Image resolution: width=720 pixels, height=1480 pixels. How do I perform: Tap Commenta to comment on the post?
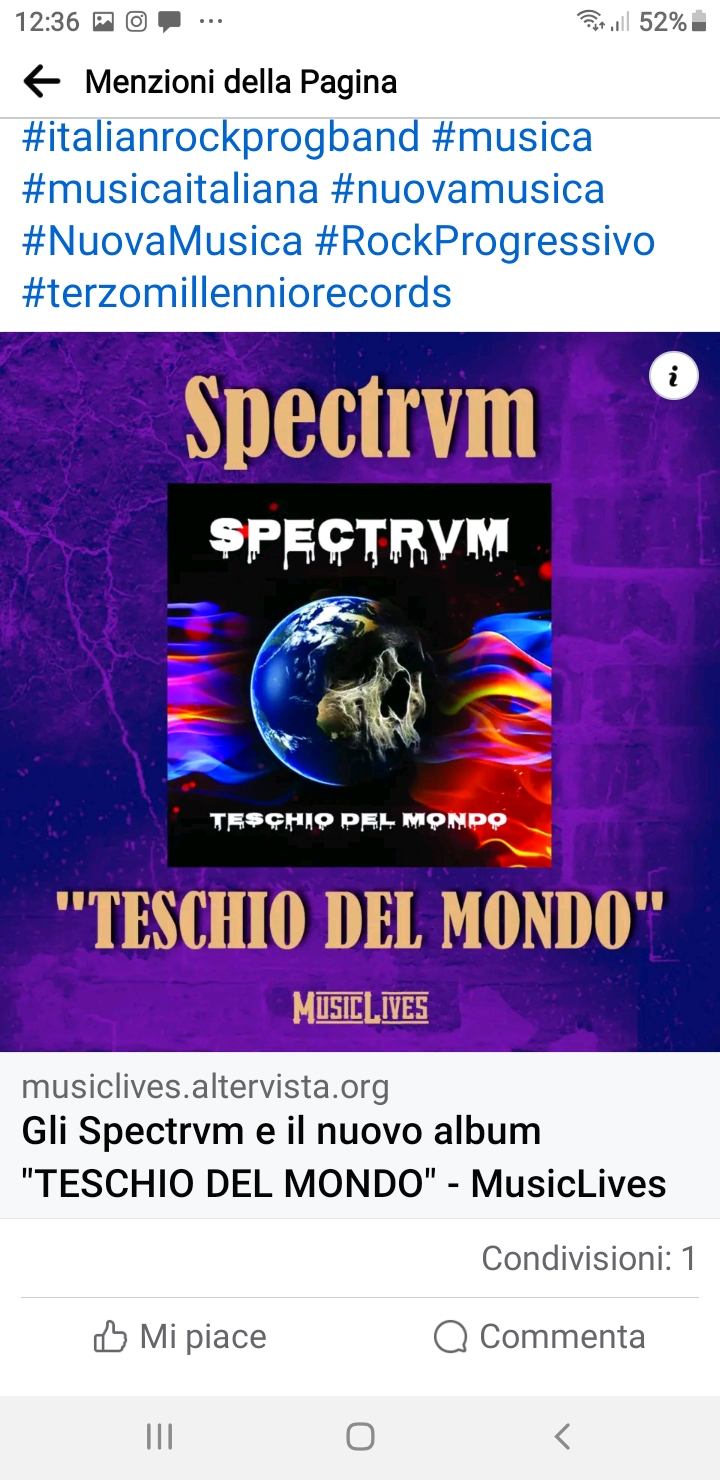click(x=539, y=1336)
